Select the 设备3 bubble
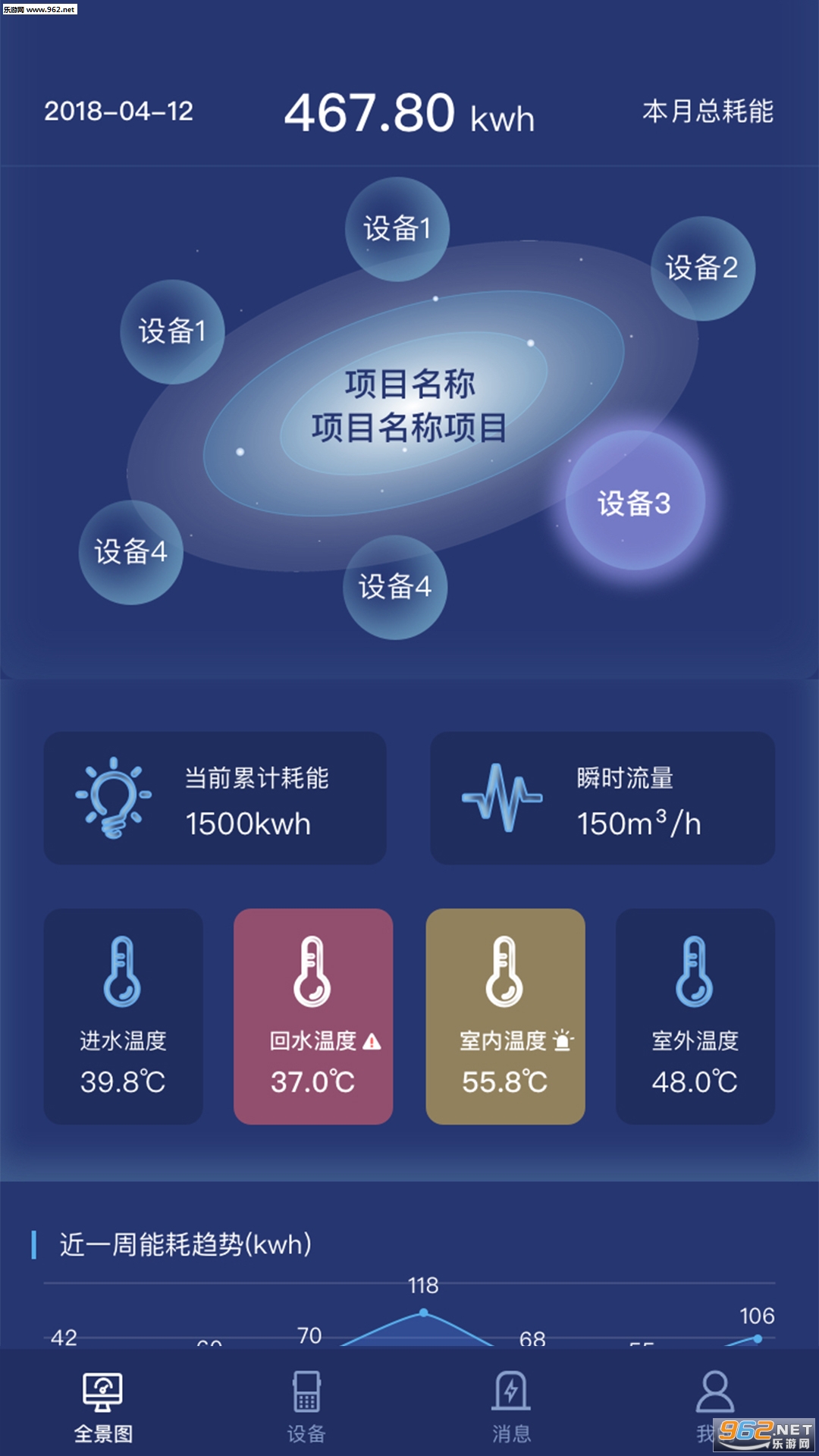Image resolution: width=819 pixels, height=1456 pixels. pyautogui.click(x=635, y=501)
